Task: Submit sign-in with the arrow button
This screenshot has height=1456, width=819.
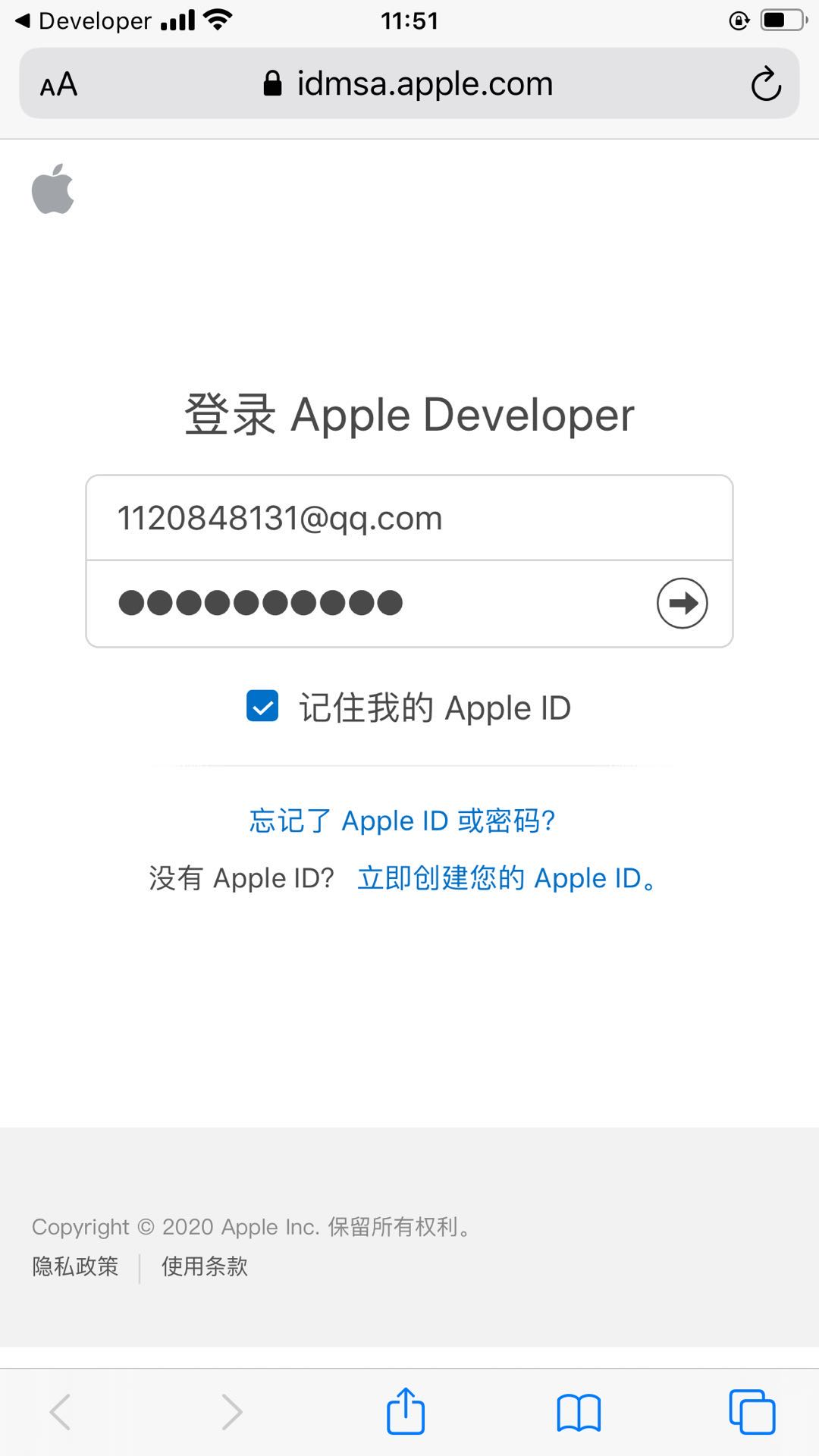Action: pyautogui.click(x=682, y=604)
